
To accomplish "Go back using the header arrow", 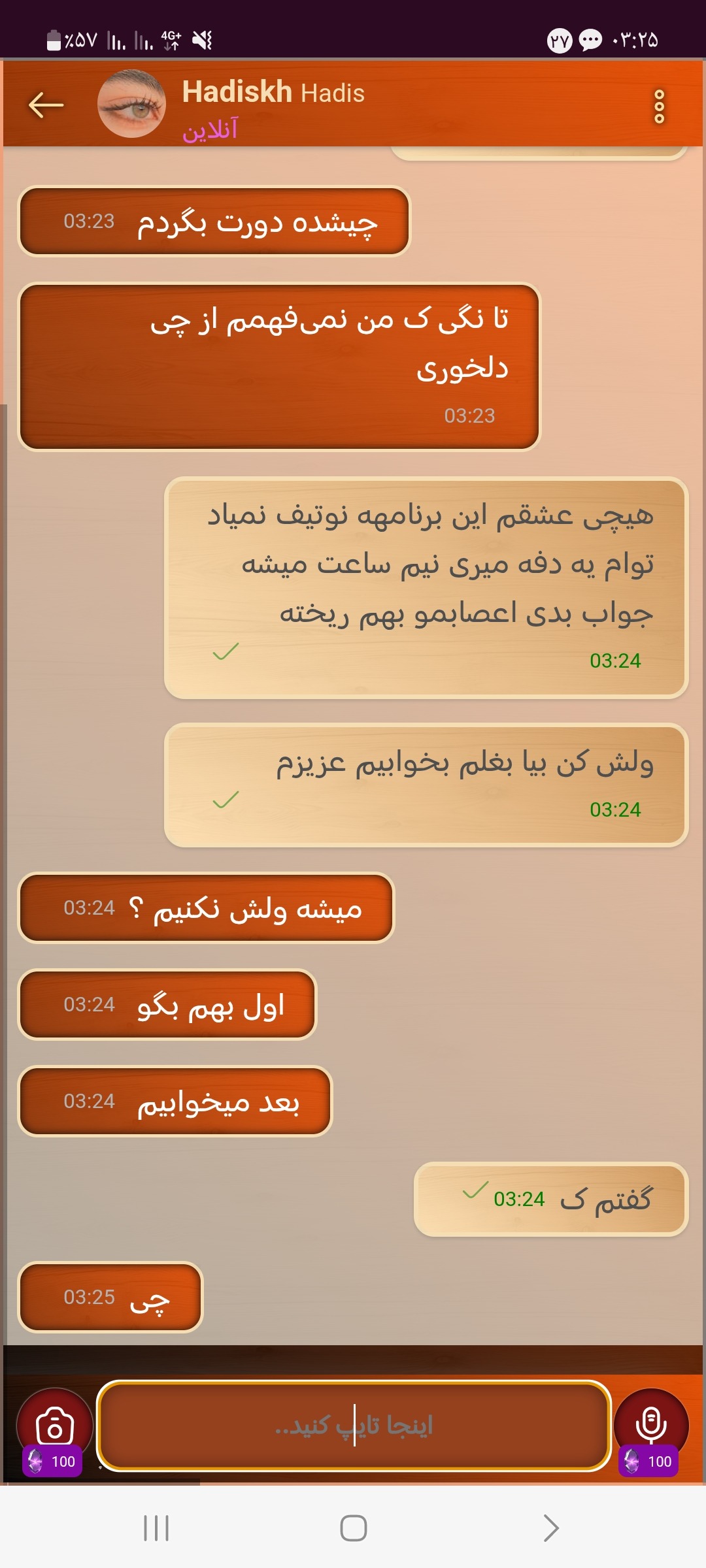I will pos(46,105).
